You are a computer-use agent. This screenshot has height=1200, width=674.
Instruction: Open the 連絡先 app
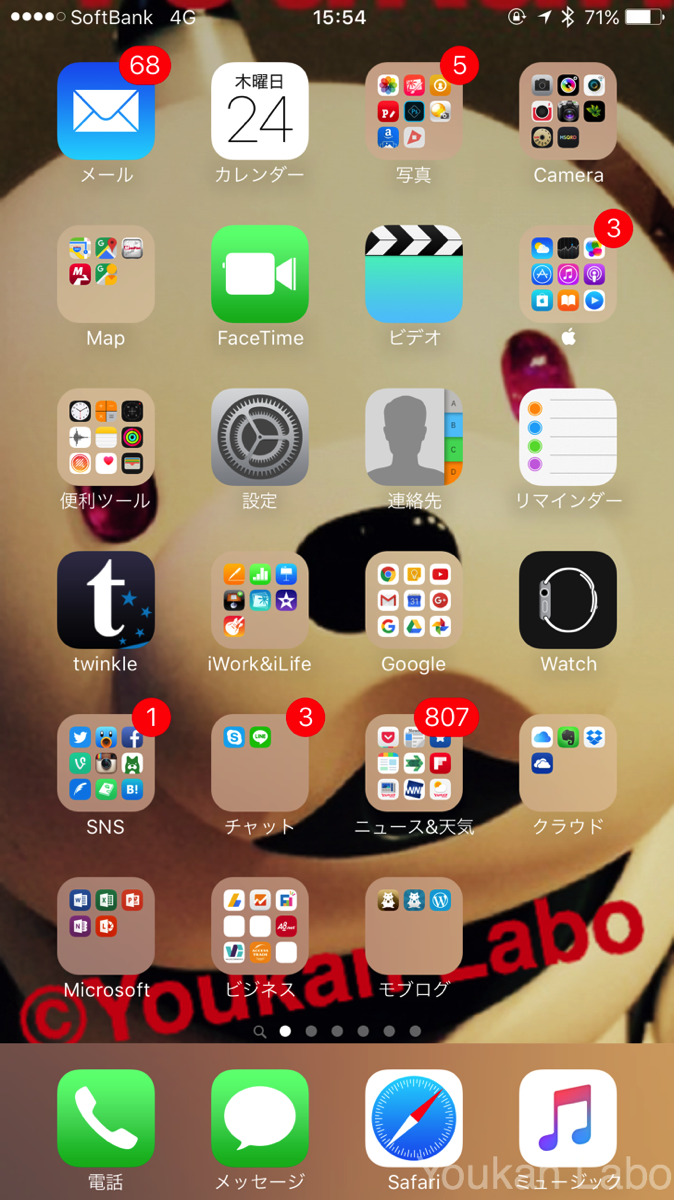point(414,437)
